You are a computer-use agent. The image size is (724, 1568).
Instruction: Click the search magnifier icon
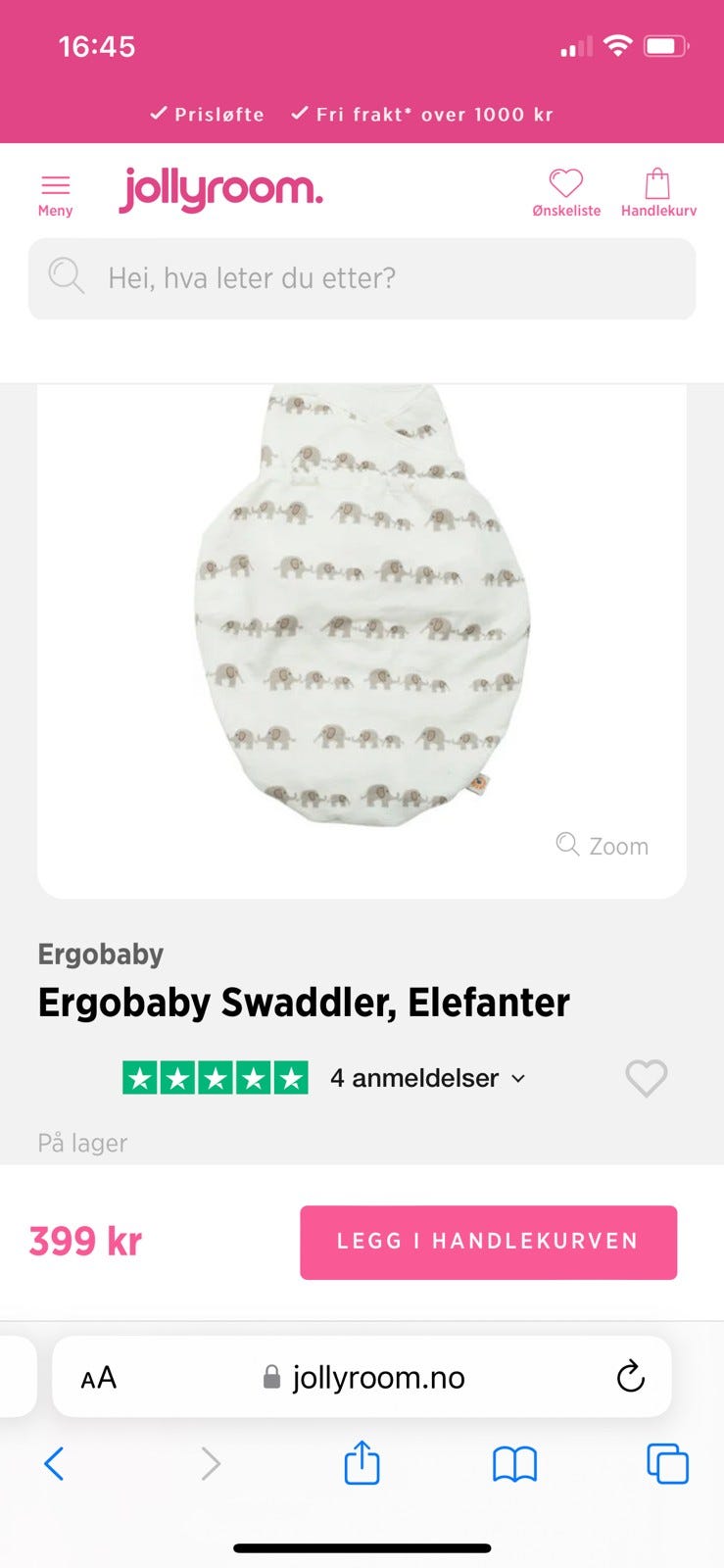tap(66, 277)
